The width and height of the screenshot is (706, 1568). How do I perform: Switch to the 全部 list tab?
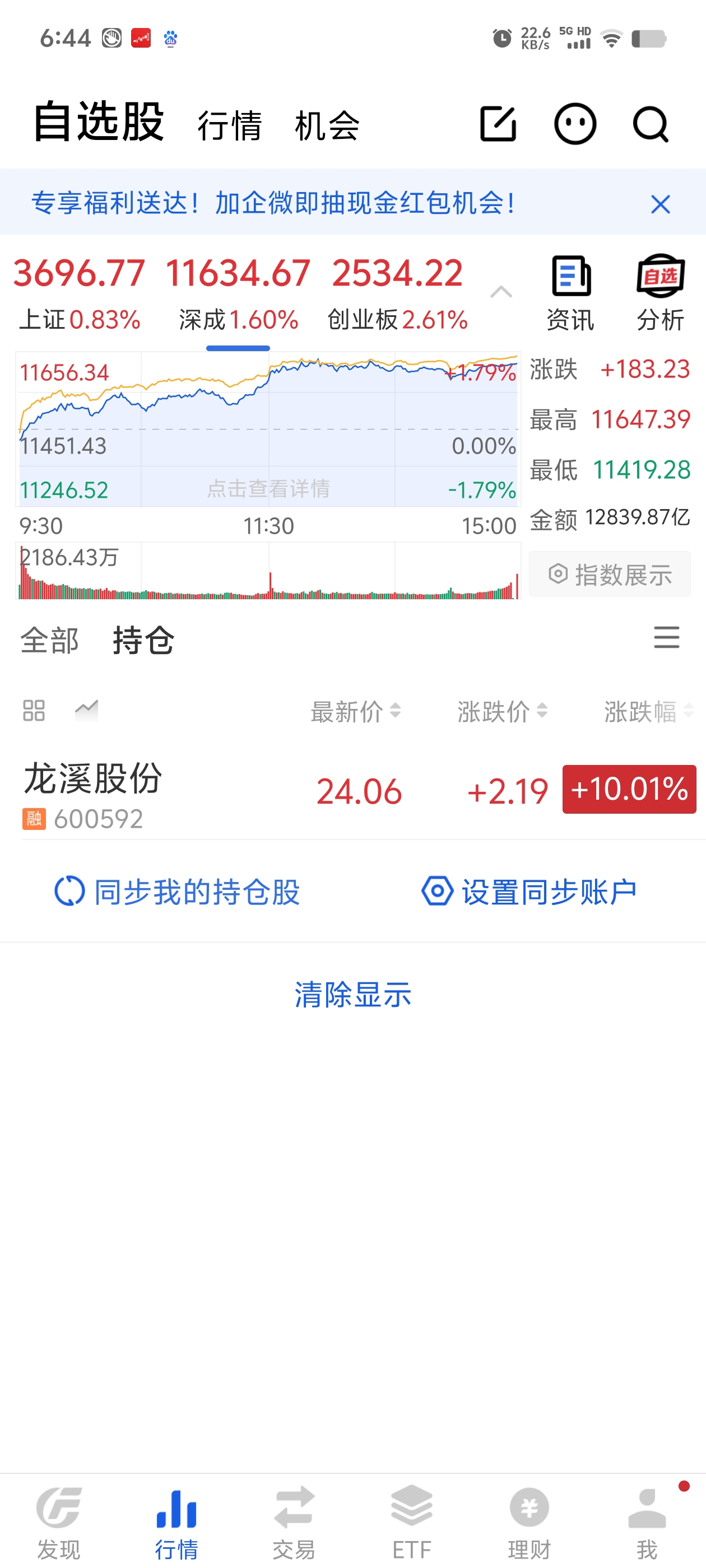[x=49, y=640]
